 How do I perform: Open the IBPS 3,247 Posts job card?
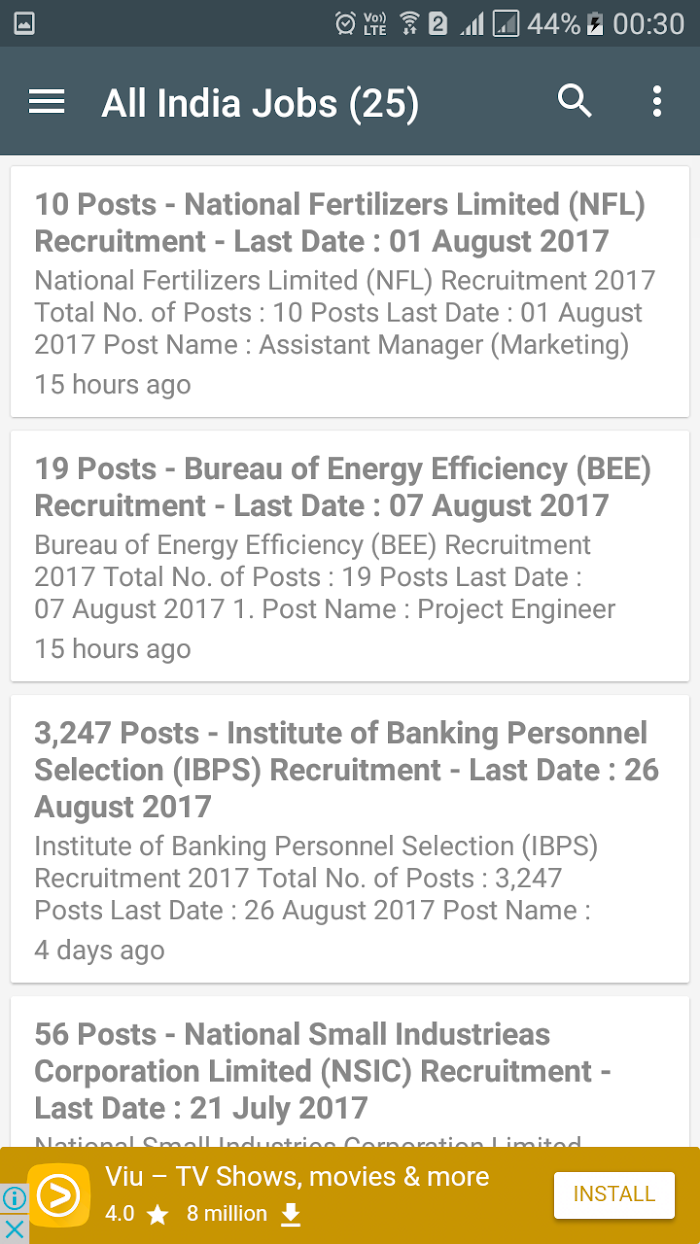(x=350, y=839)
